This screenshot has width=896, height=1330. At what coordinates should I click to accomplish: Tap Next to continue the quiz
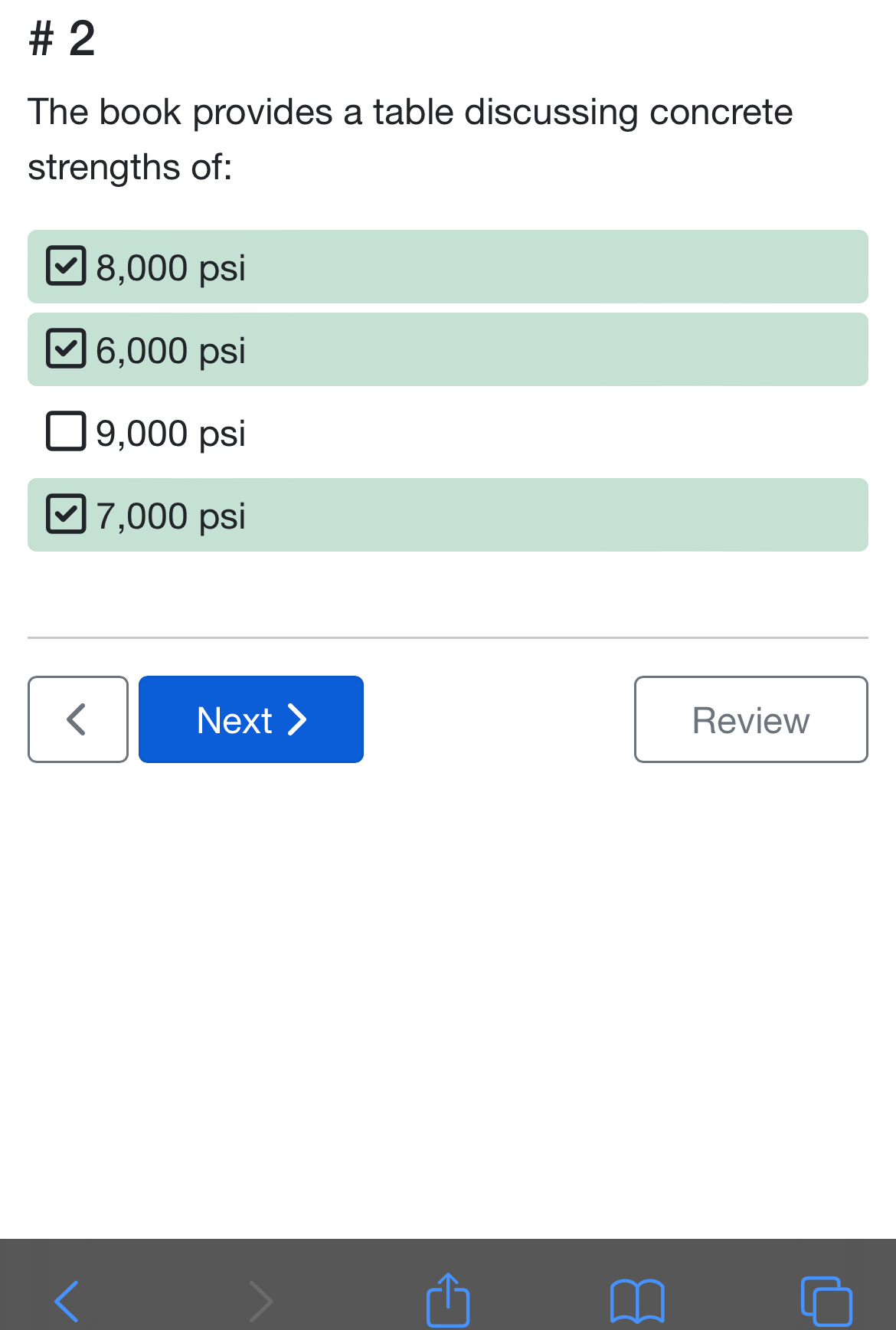[x=251, y=719]
